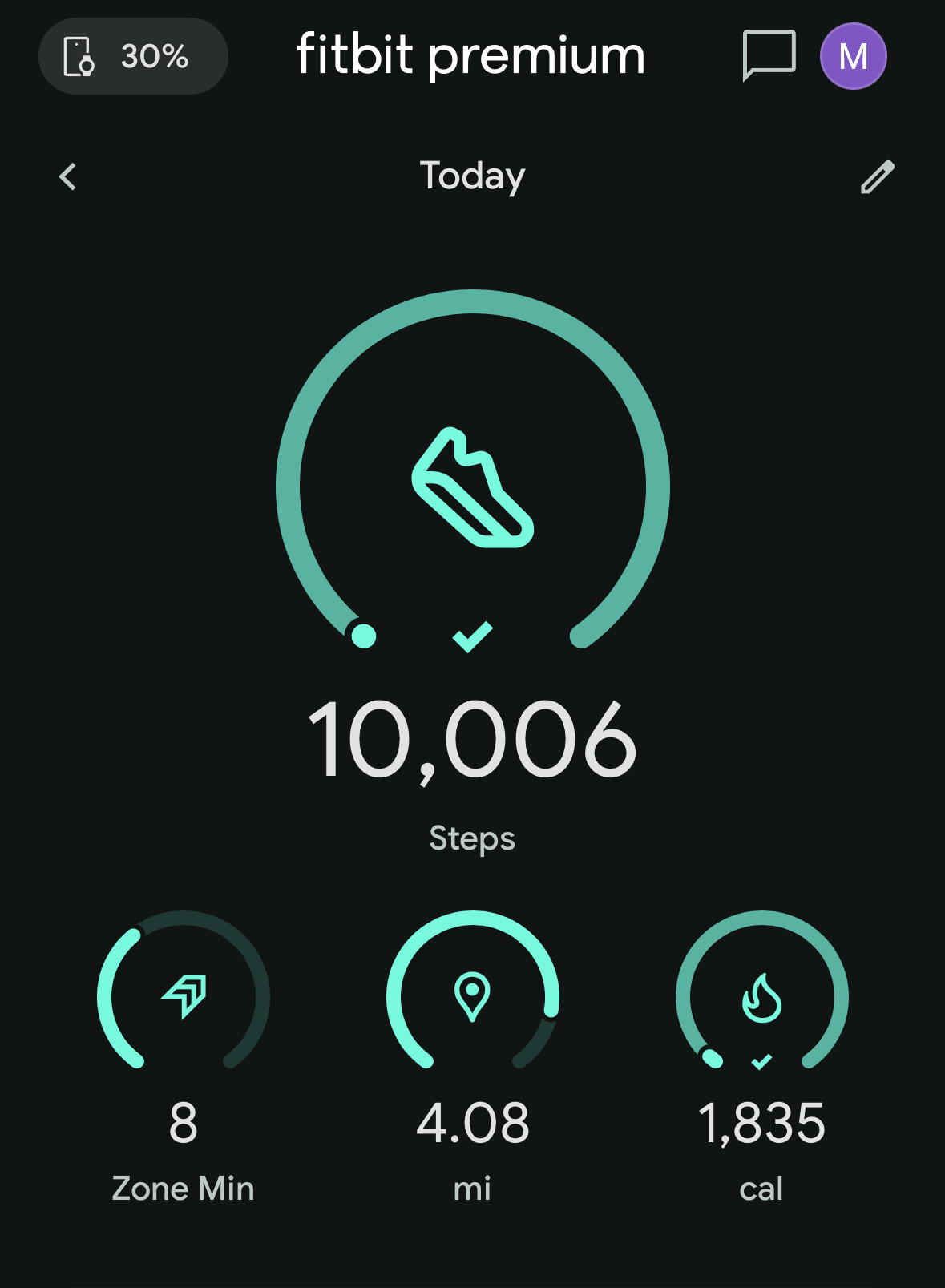Open the device battery status chip
This screenshot has height=1288, width=945.
pos(133,56)
